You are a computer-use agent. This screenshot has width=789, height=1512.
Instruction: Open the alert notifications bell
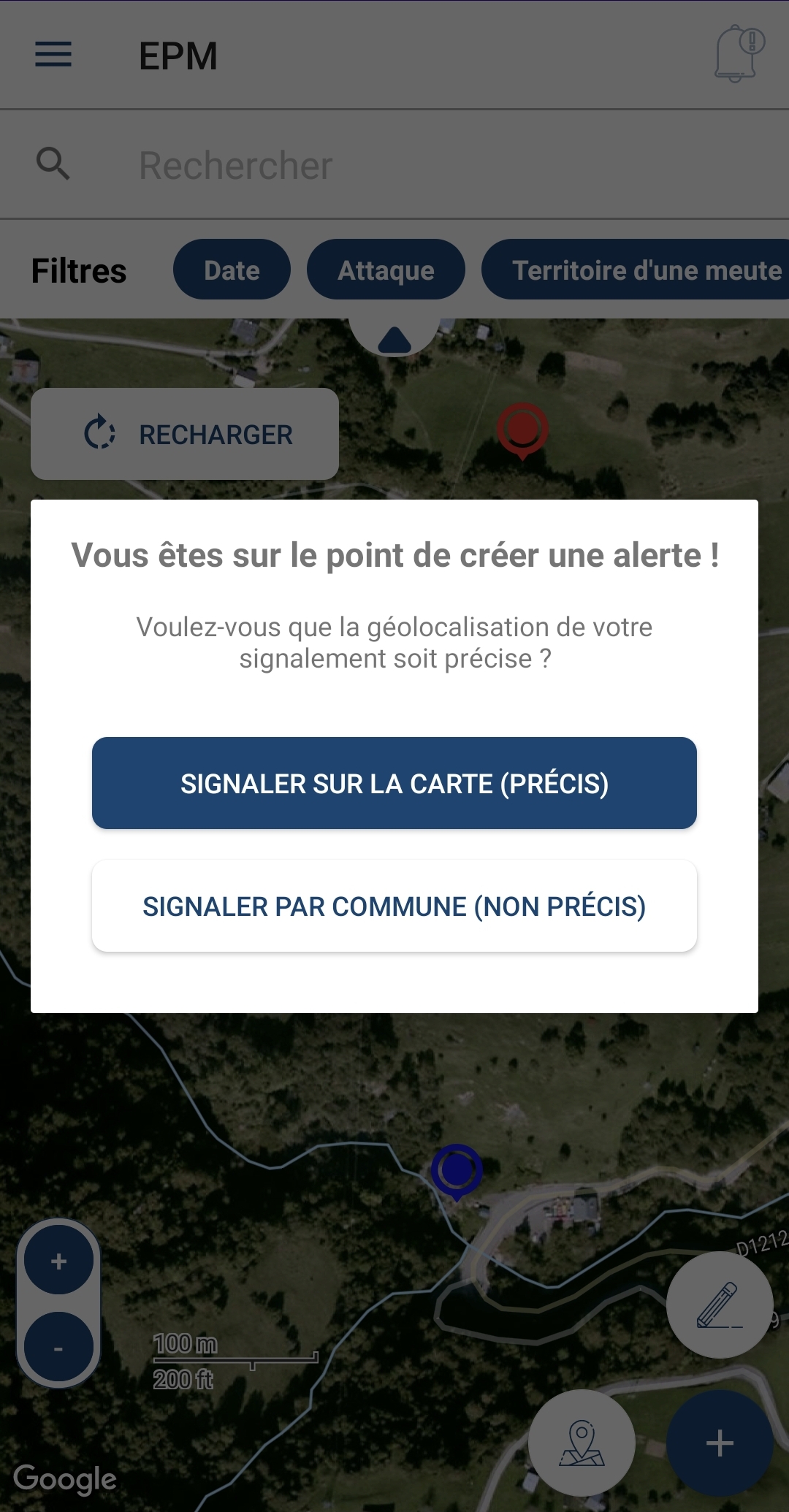[x=738, y=55]
